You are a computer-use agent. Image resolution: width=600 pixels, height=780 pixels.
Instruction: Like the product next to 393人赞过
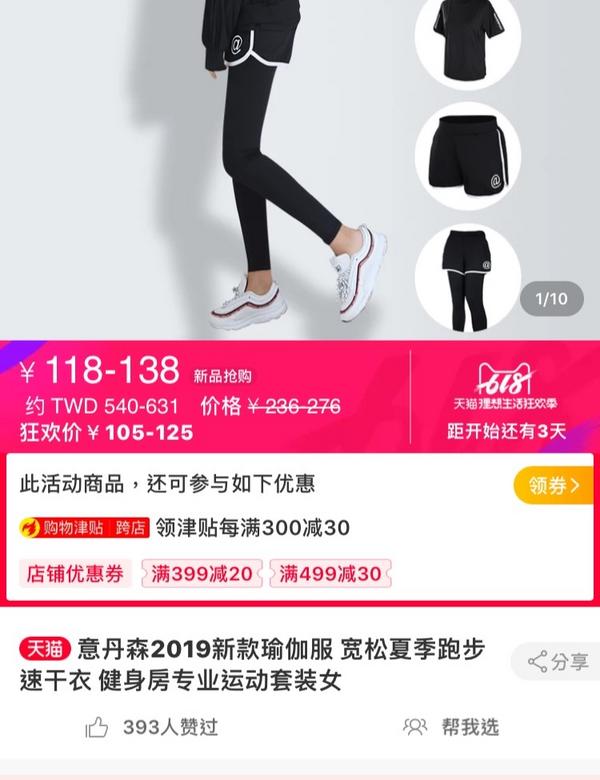[x=97, y=727]
